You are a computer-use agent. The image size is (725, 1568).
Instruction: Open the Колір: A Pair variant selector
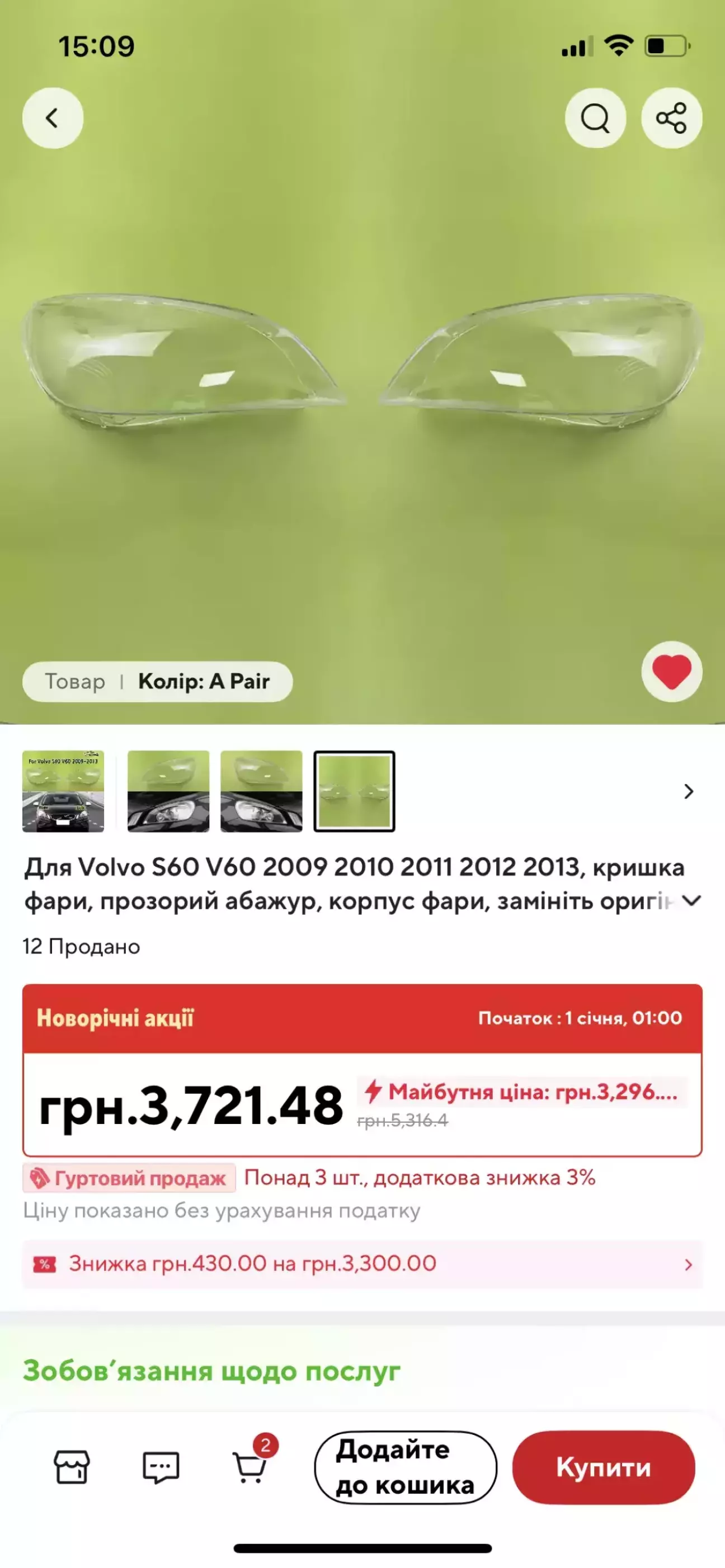pos(203,682)
